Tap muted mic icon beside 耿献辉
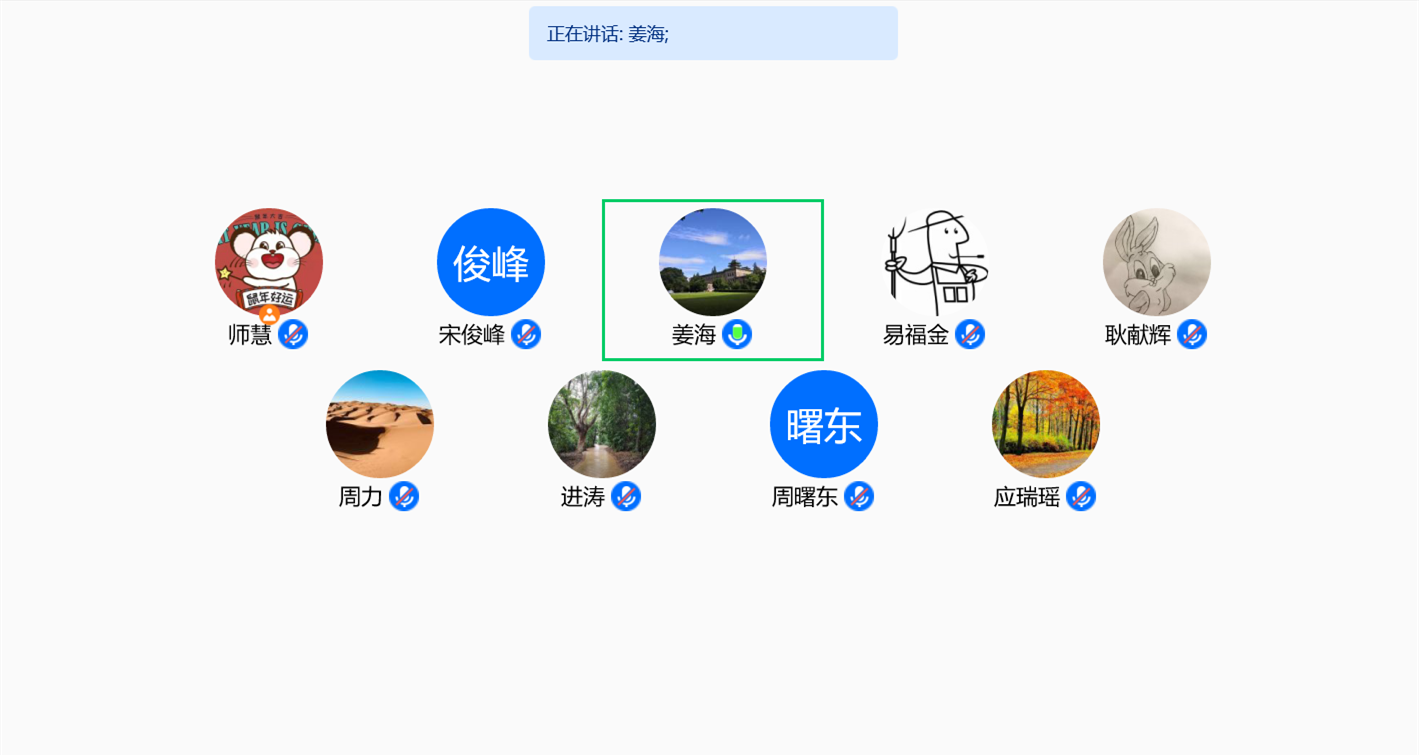Screen dimensions: 1419x755 (x=1192, y=334)
